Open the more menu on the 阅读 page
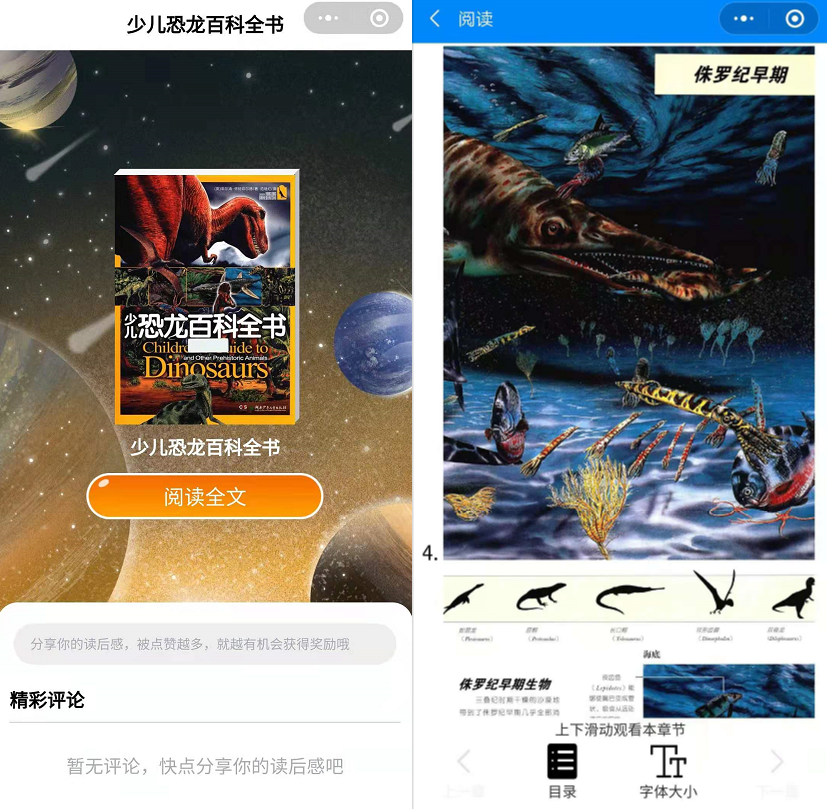 pyautogui.click(x=743, y=19)
